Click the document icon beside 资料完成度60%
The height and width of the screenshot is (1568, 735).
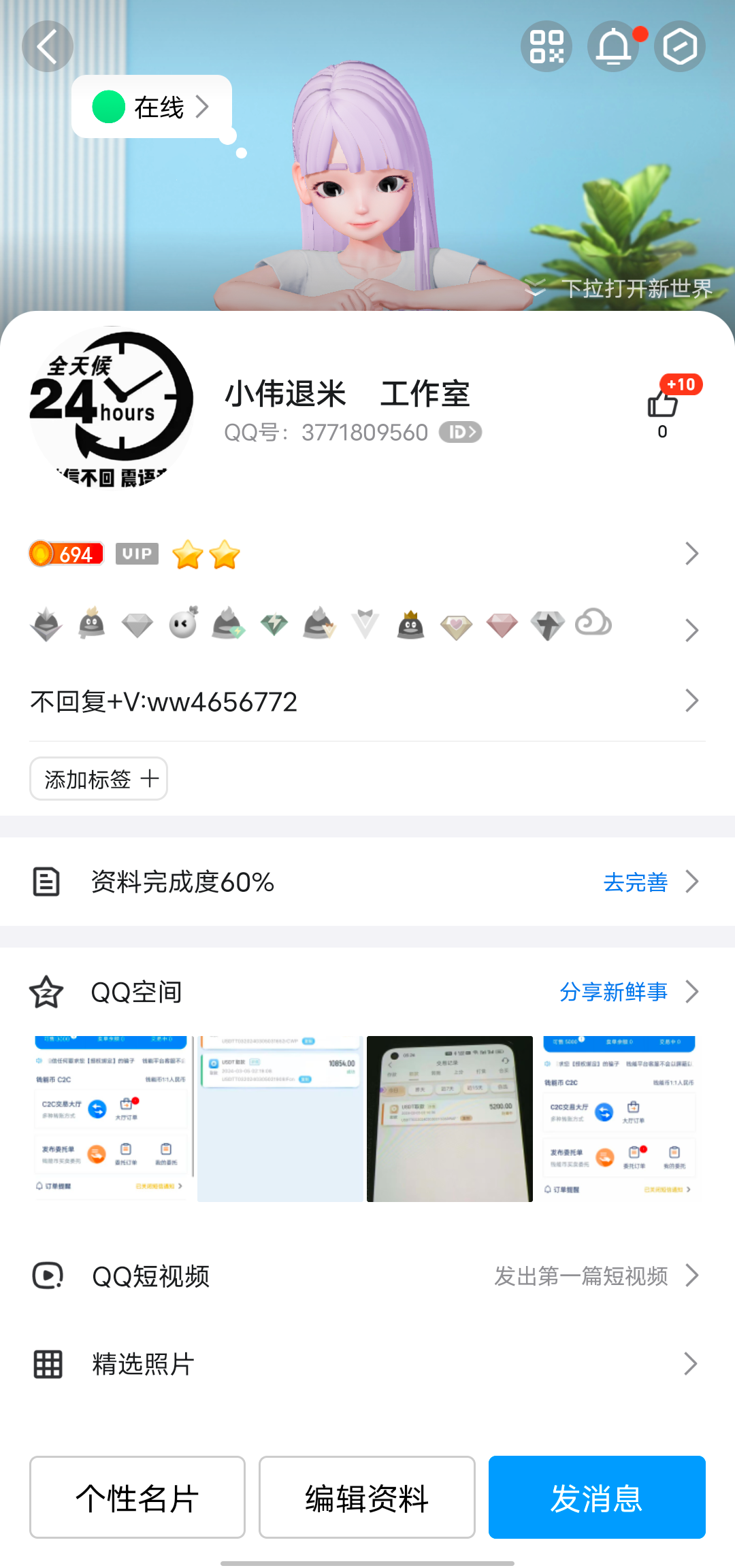coord(45,882)
